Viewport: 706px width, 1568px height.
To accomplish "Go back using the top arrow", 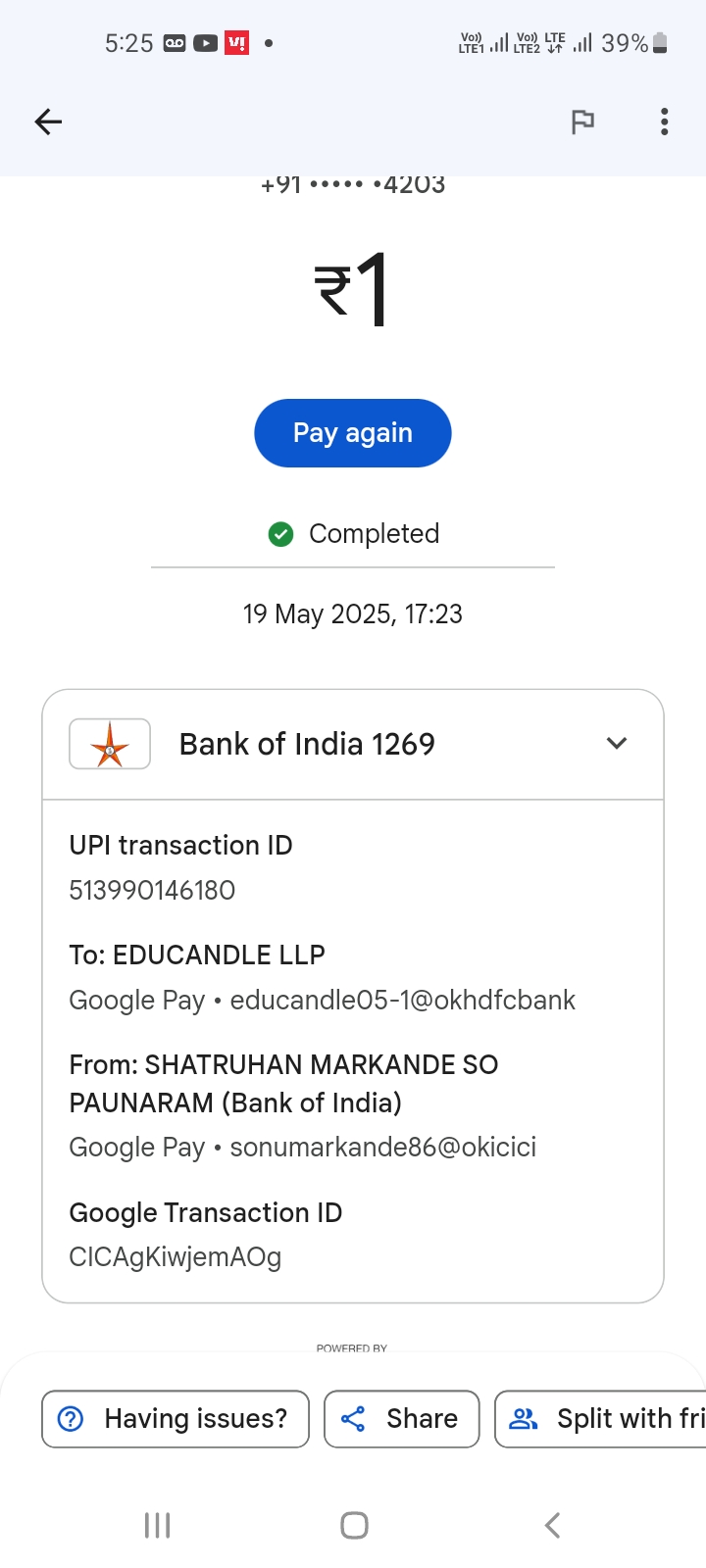I will pos(48,122).
